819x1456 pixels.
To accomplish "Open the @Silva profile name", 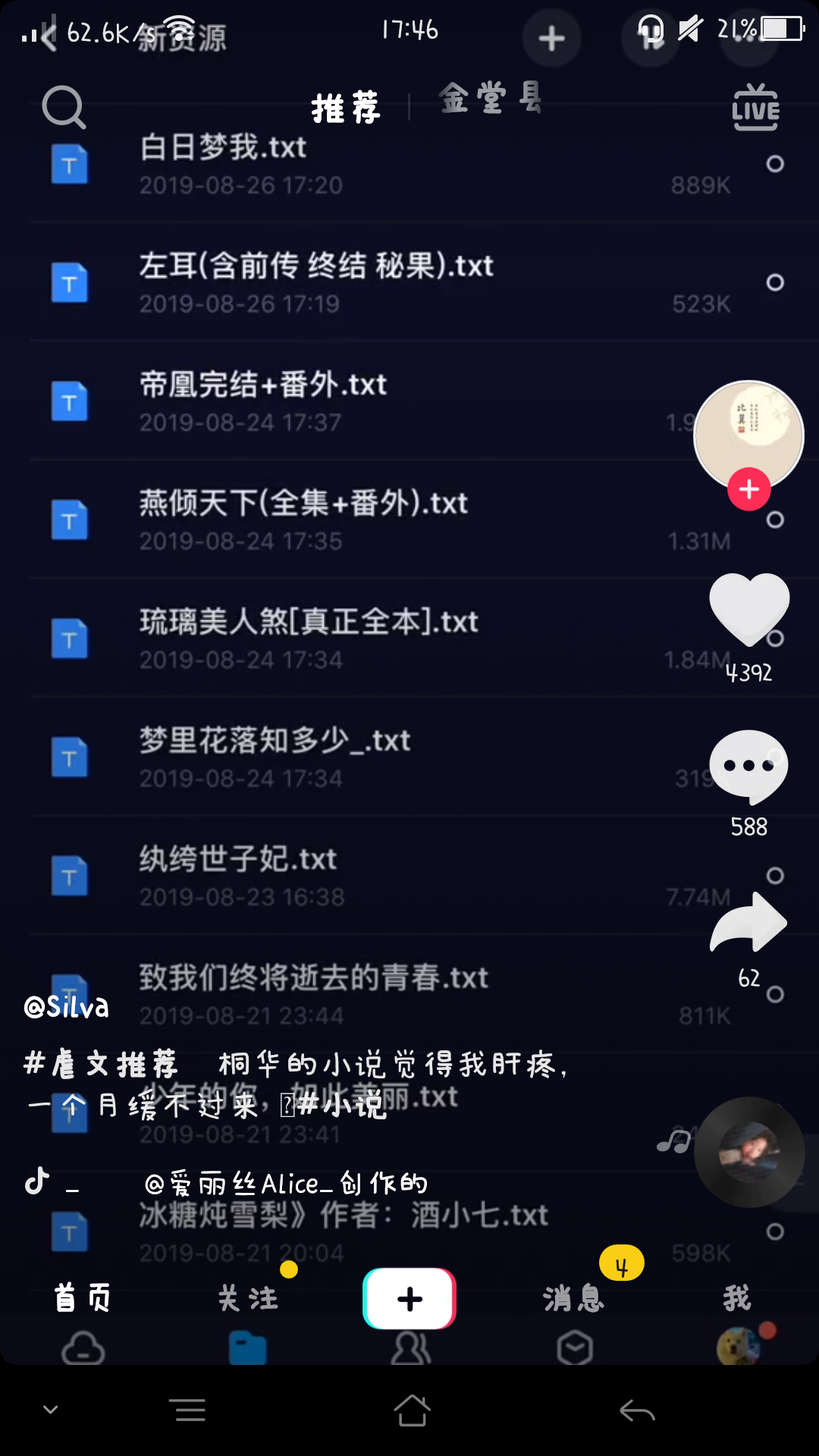I will point(67,1006).
